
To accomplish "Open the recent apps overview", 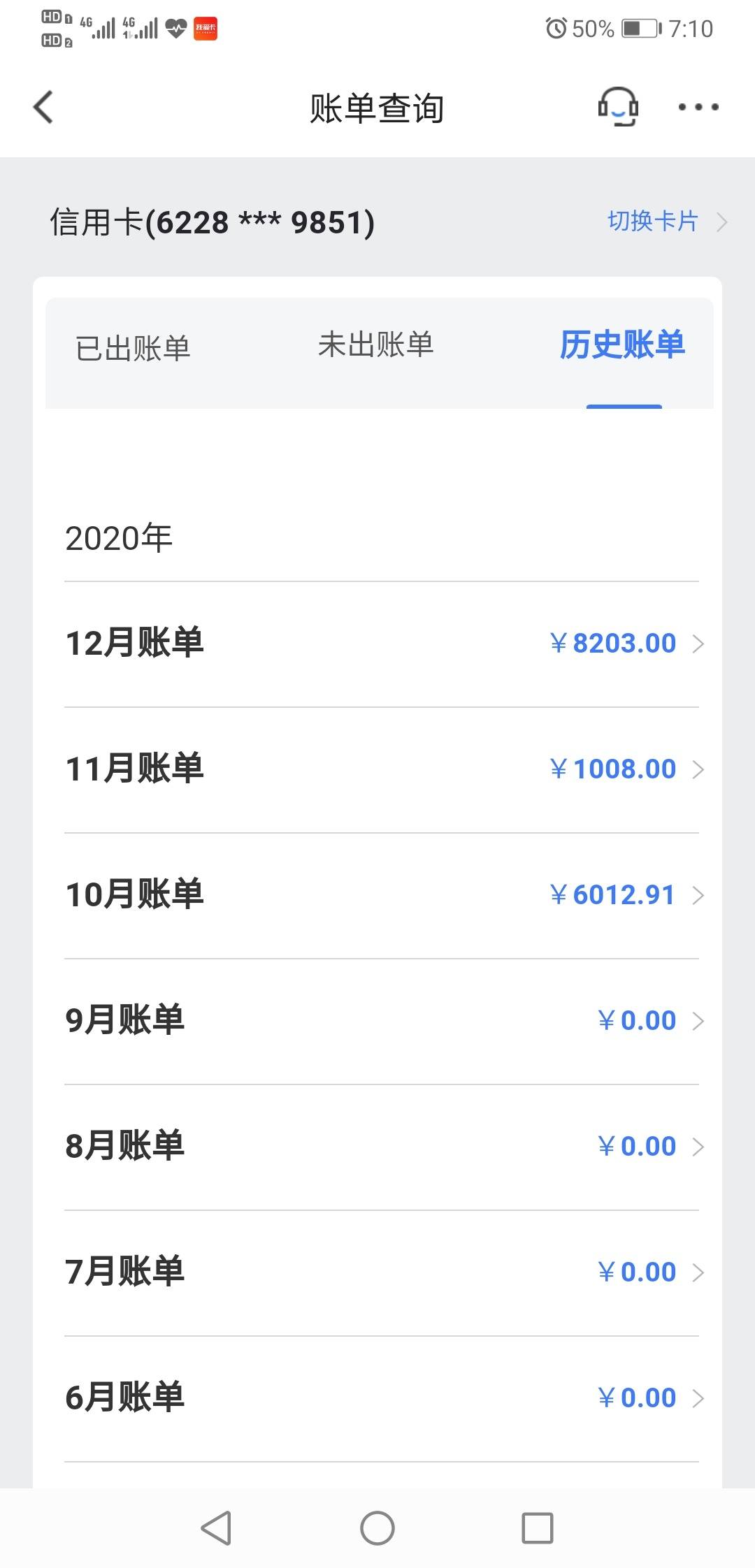I will [x=538, y=1528].
